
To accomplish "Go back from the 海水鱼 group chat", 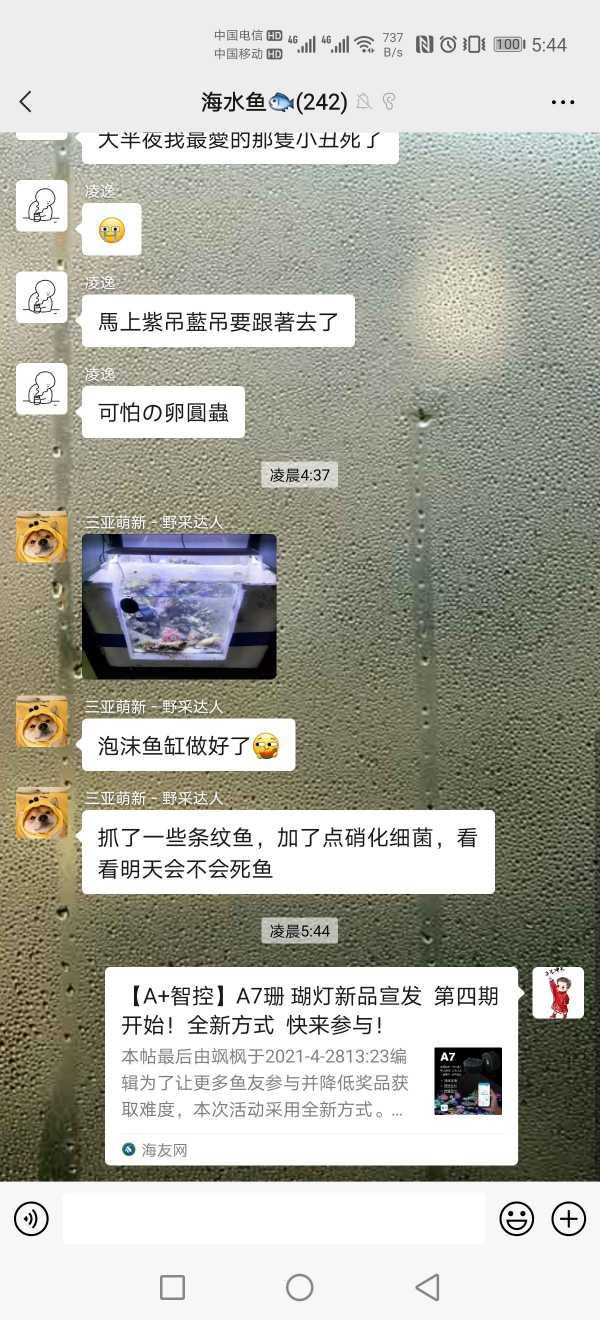I will pos(26,102).
